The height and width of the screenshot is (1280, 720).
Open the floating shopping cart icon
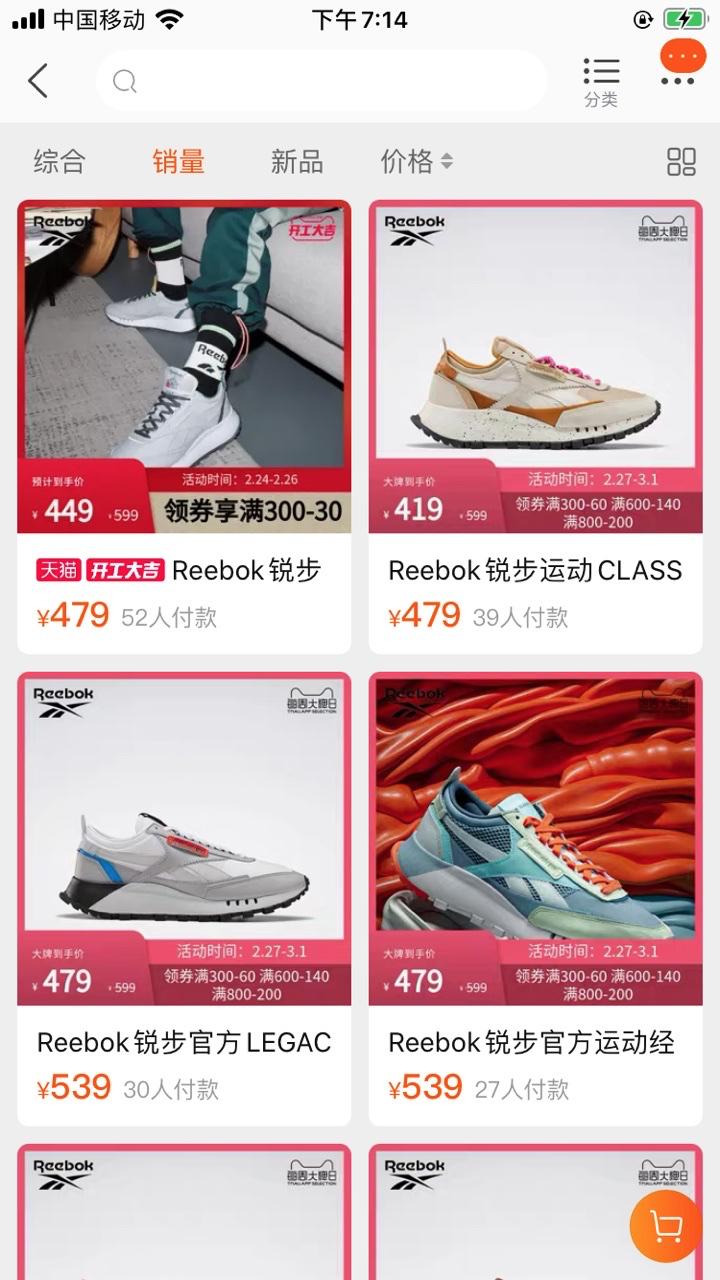[664, 1225]
